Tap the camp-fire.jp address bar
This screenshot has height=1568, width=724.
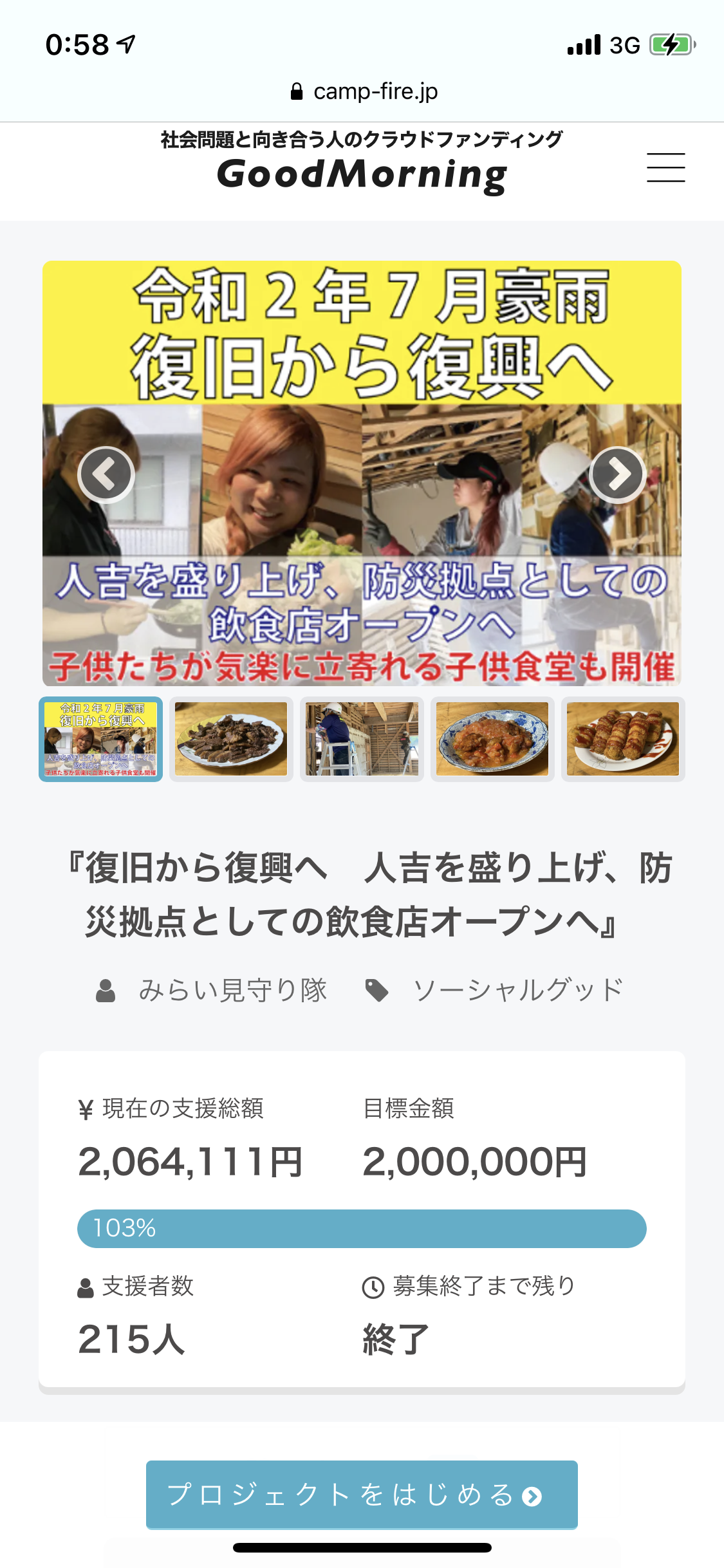363,92
